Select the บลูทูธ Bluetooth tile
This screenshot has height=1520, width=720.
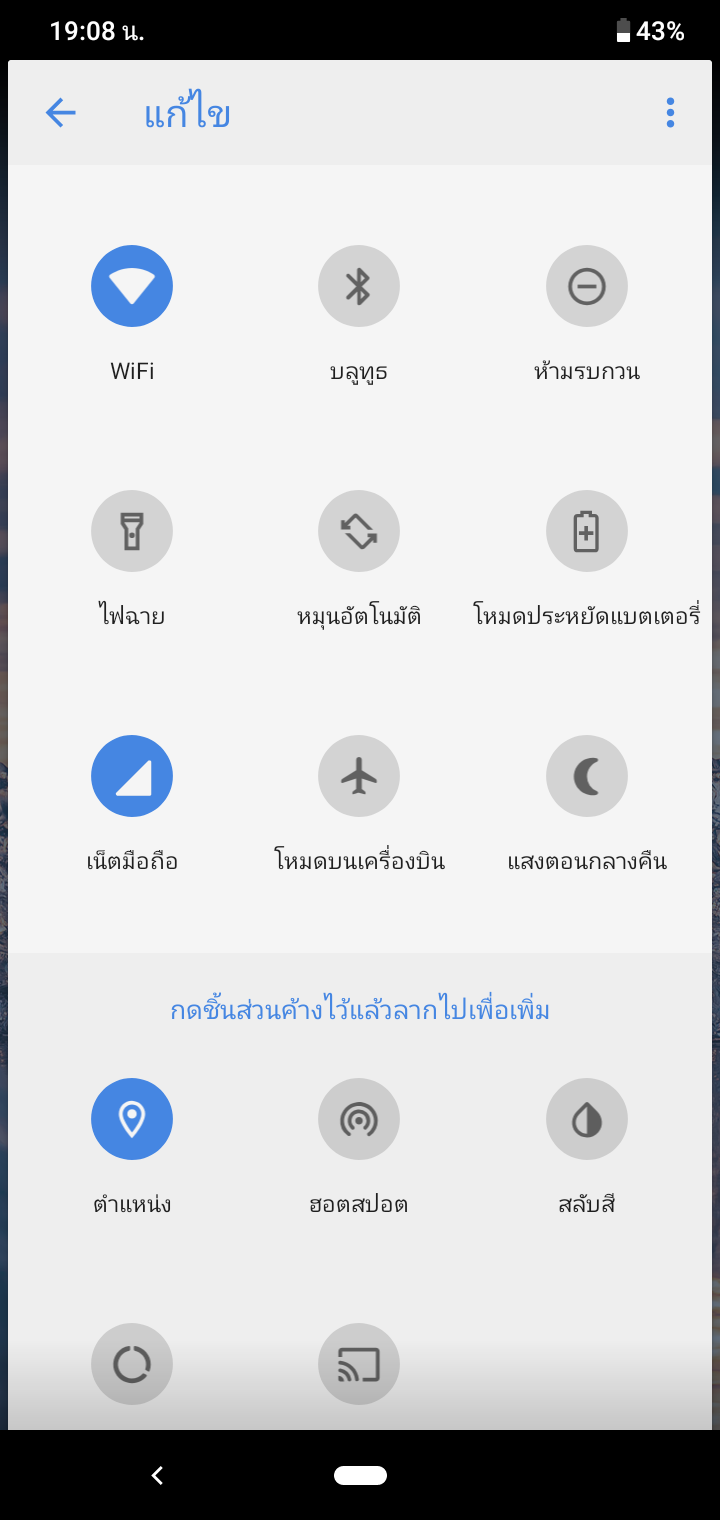[x=359, y=286]
